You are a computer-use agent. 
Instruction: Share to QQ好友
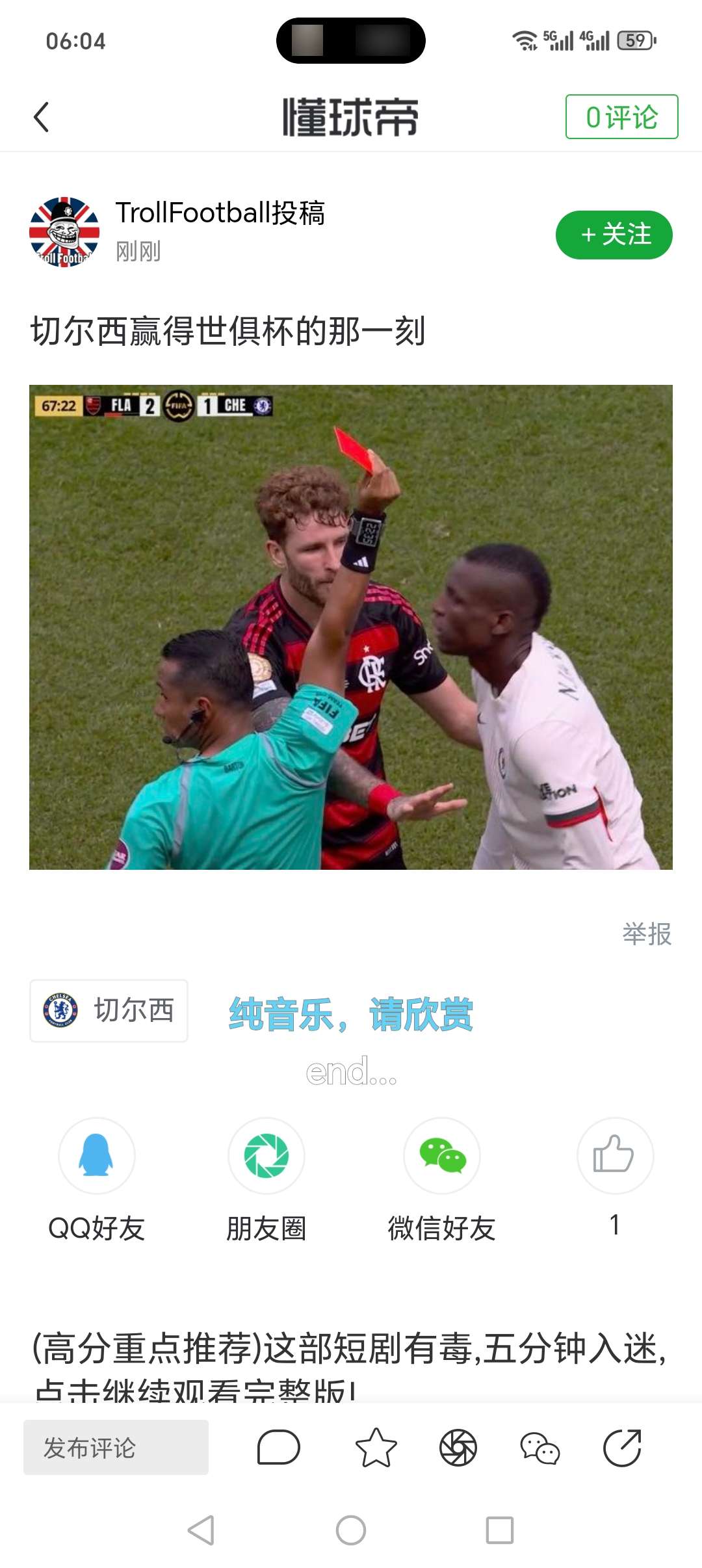(97, 1156)
